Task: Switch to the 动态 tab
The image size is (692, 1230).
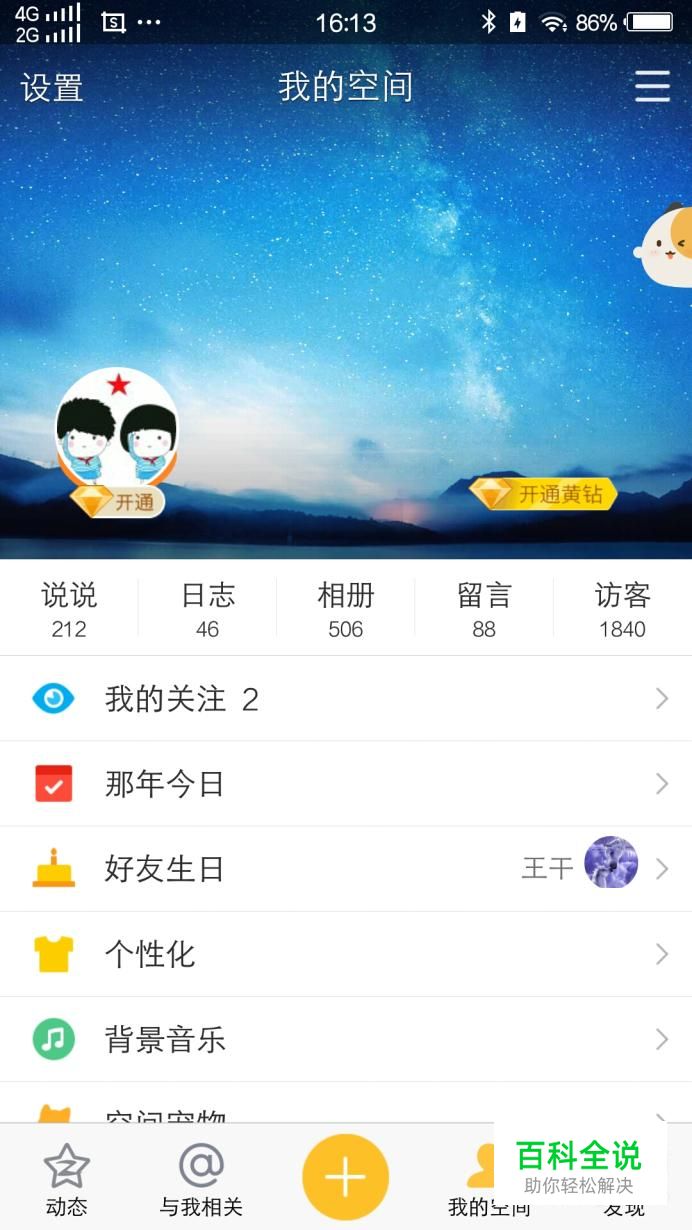Action: [x=67, y=1179]
